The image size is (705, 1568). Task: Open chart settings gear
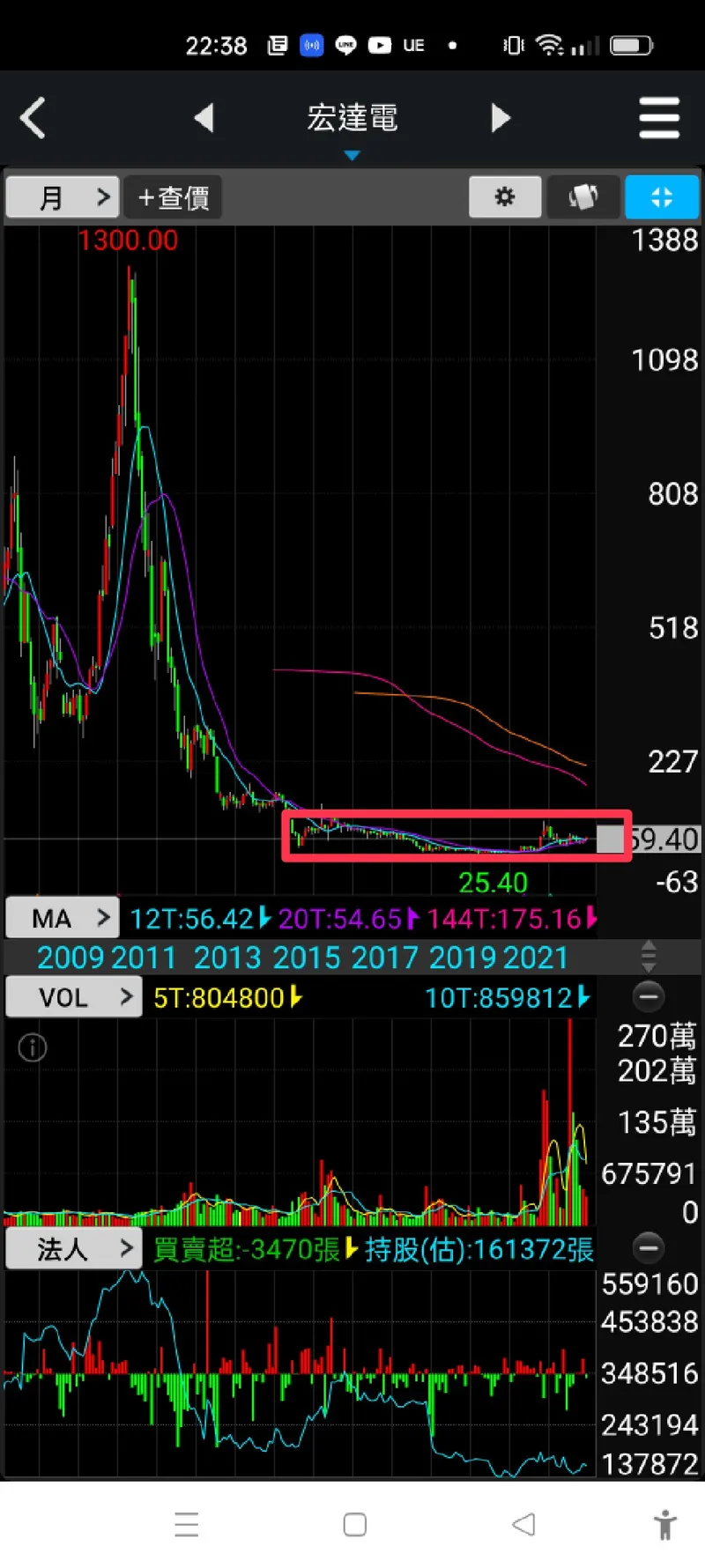pos(504,196)
